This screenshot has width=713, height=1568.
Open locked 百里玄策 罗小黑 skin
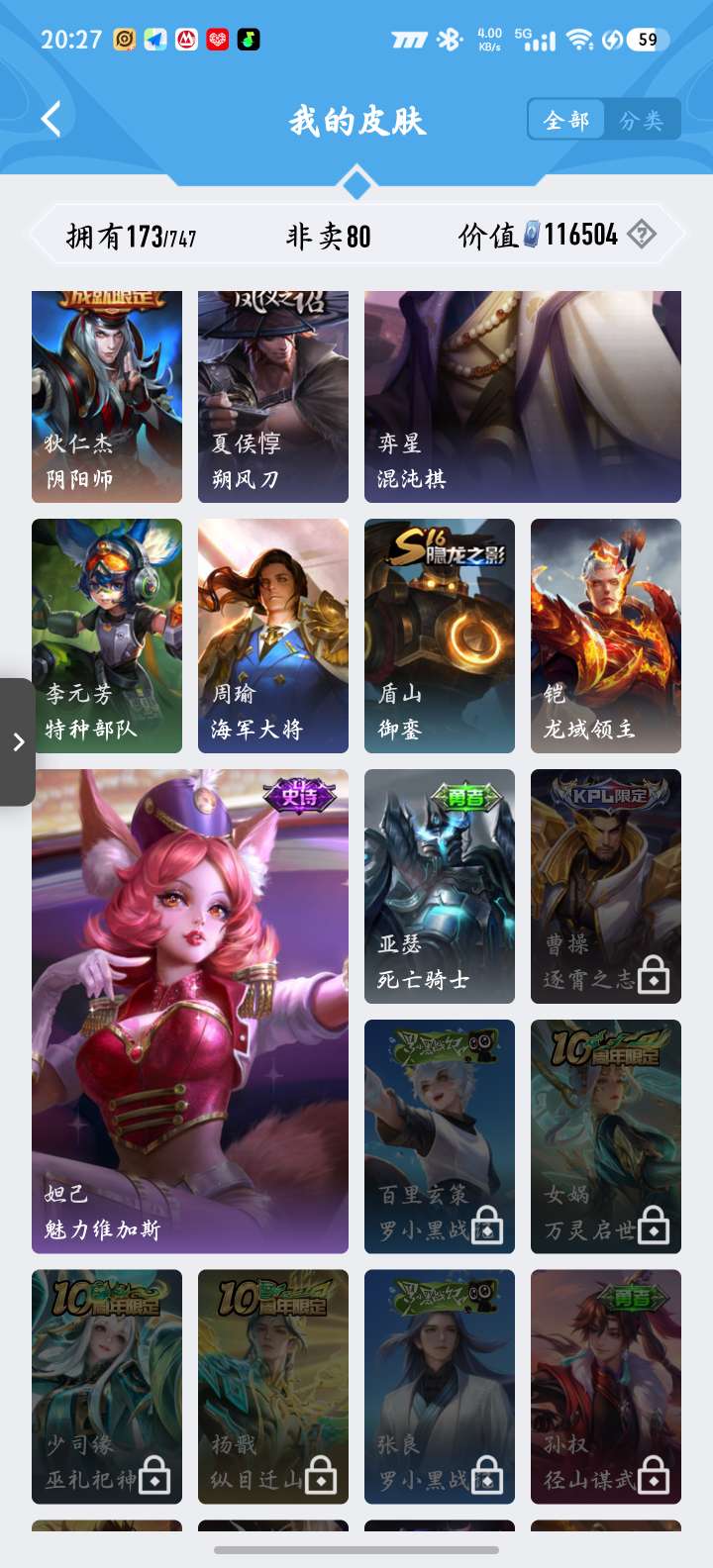[440, 1136]
